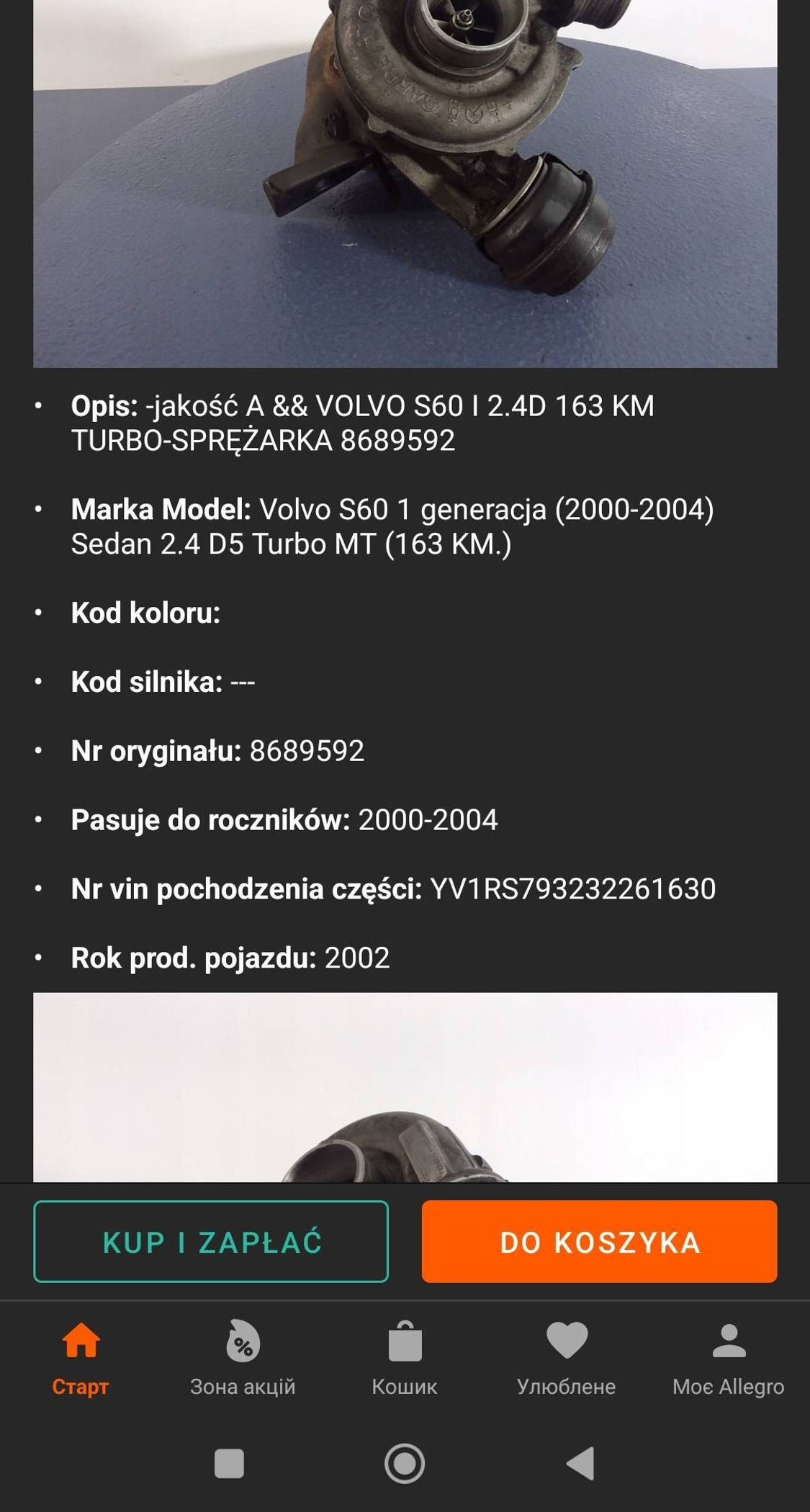Open the Моє Allegro account tab
This screenshot has height=1512, width=810.
pyautogui.click(x=728, y=1358)
